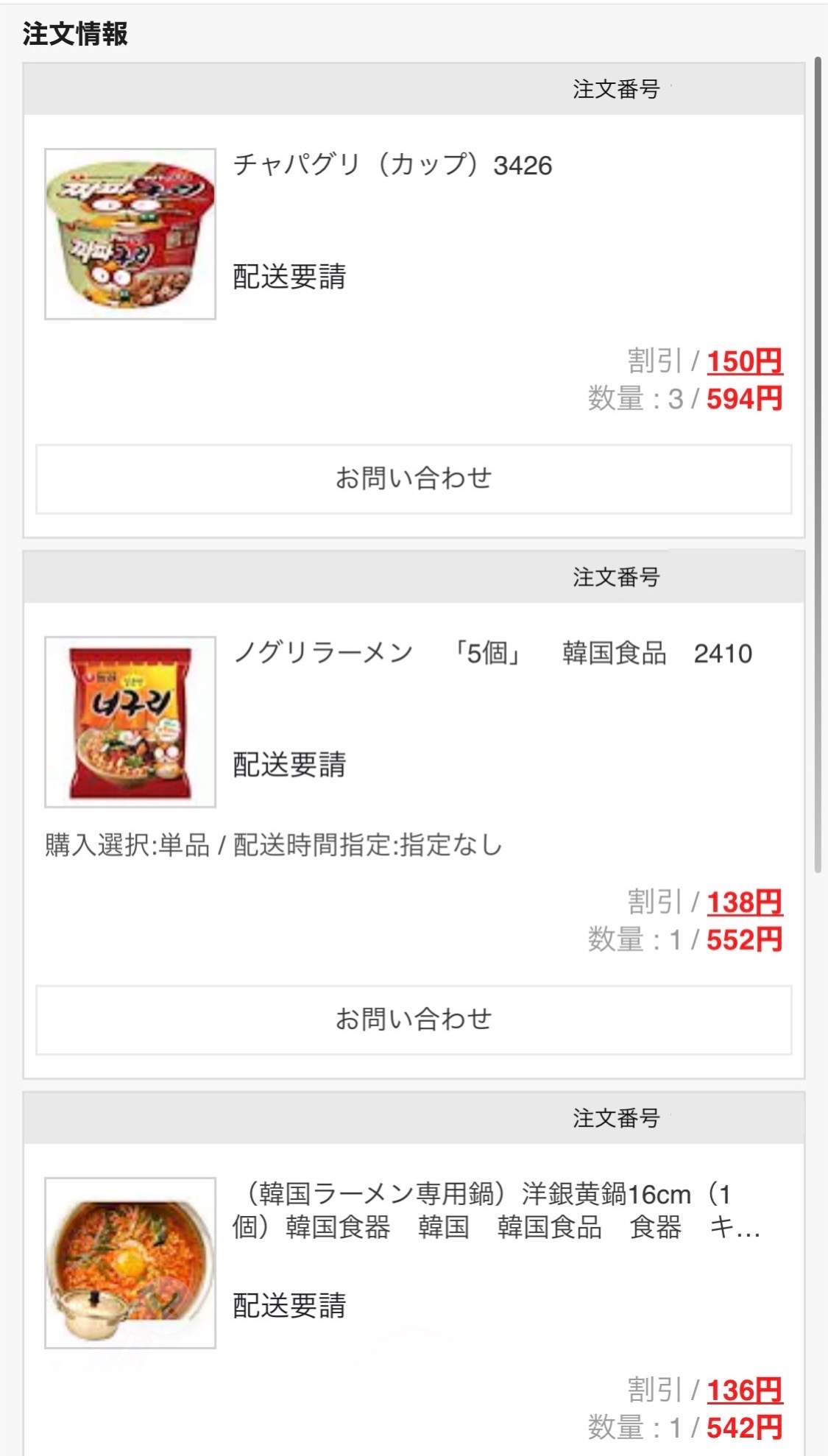Image resolution: width=828 pixels, height=1456 pixels.
Task: Open the チャパグリ cup noodle product image
Action: point(130,234)
